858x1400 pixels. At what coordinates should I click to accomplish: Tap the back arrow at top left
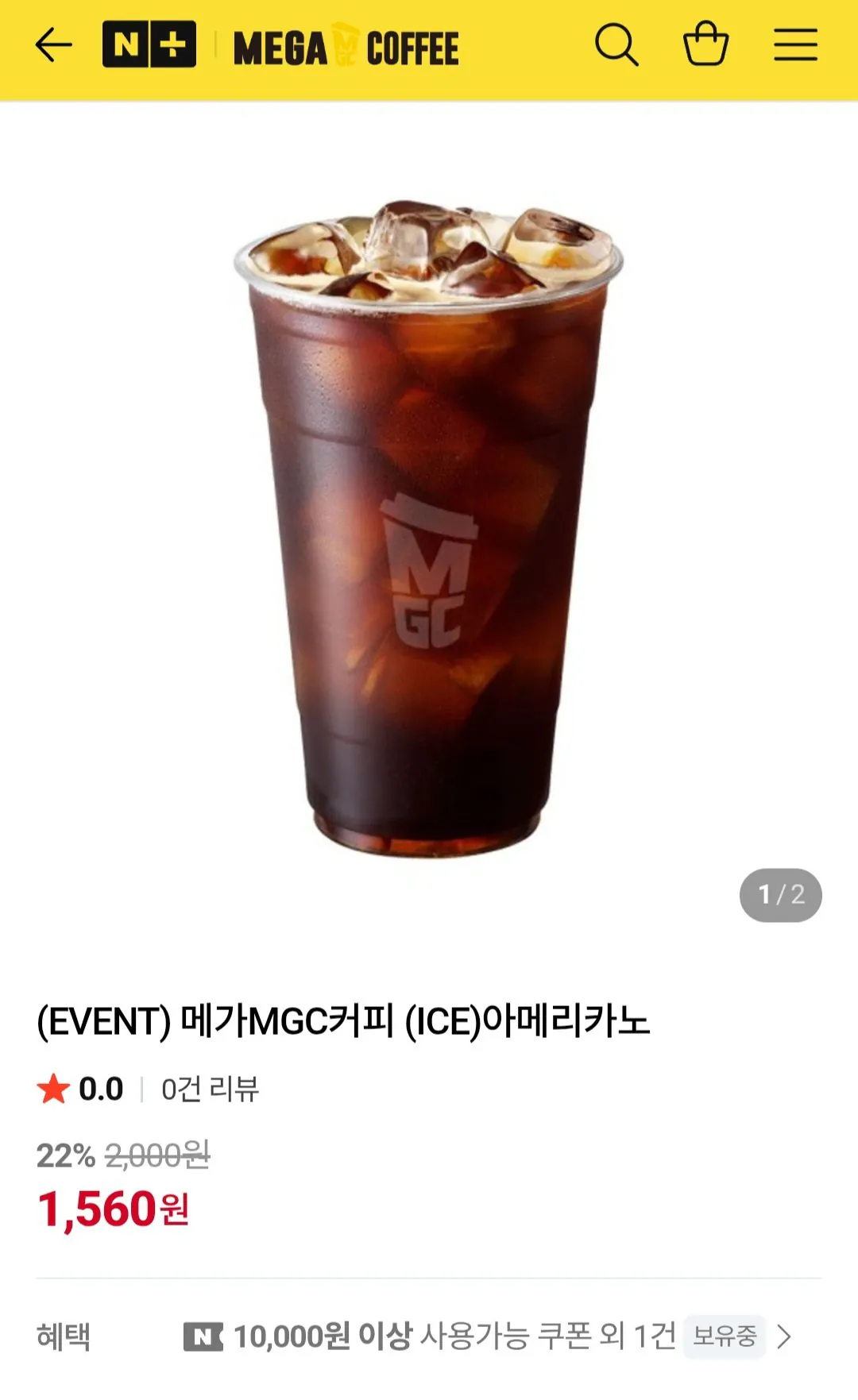tap(52, 45)
